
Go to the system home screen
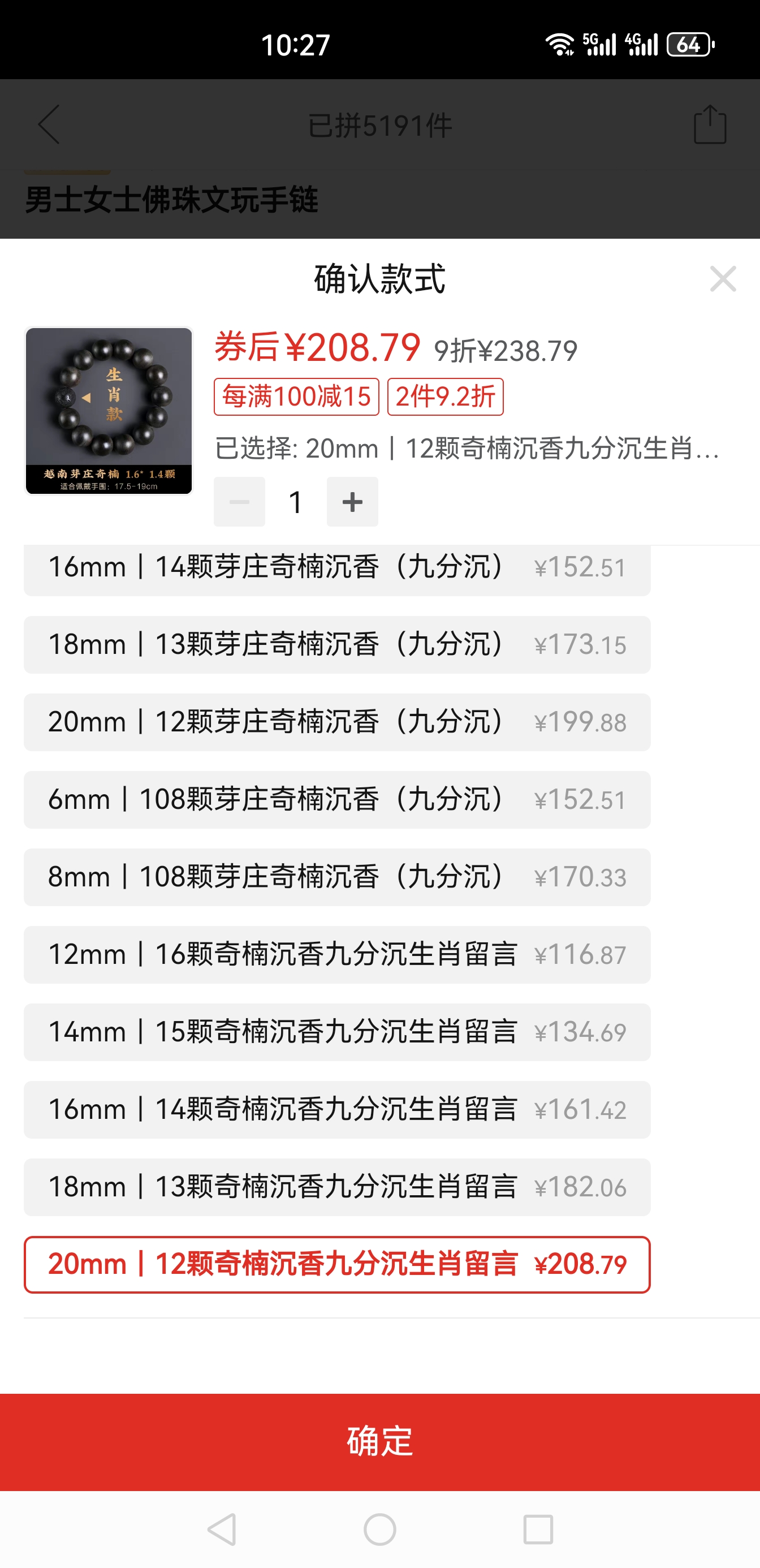coord(379,1529)
